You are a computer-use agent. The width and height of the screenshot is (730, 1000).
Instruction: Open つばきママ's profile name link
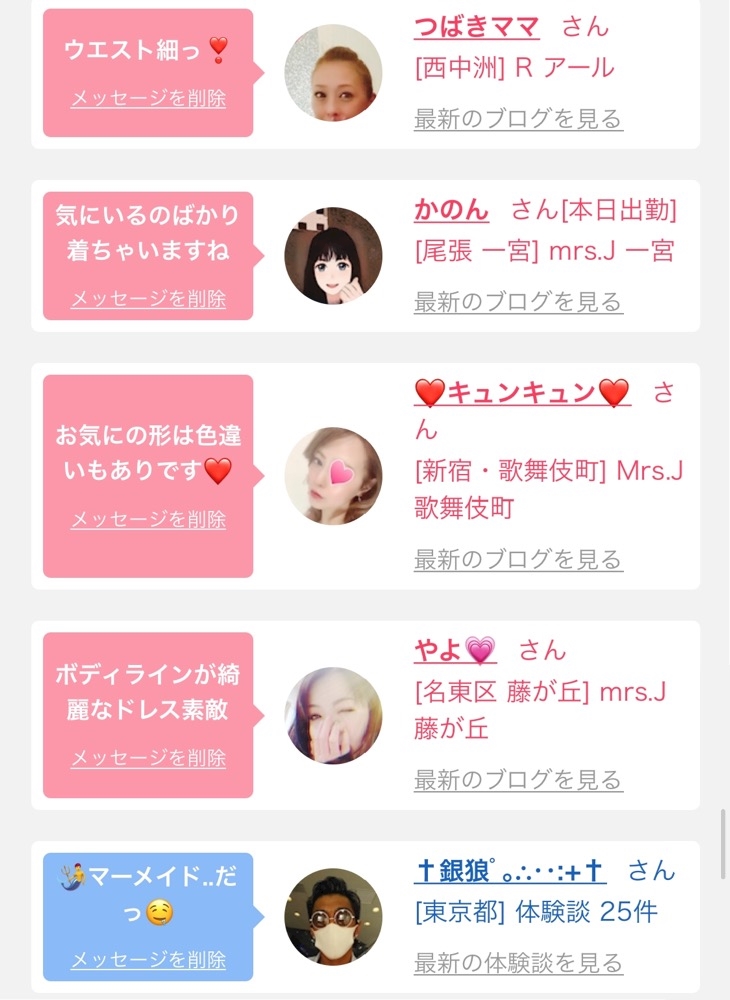coord(477,26)
